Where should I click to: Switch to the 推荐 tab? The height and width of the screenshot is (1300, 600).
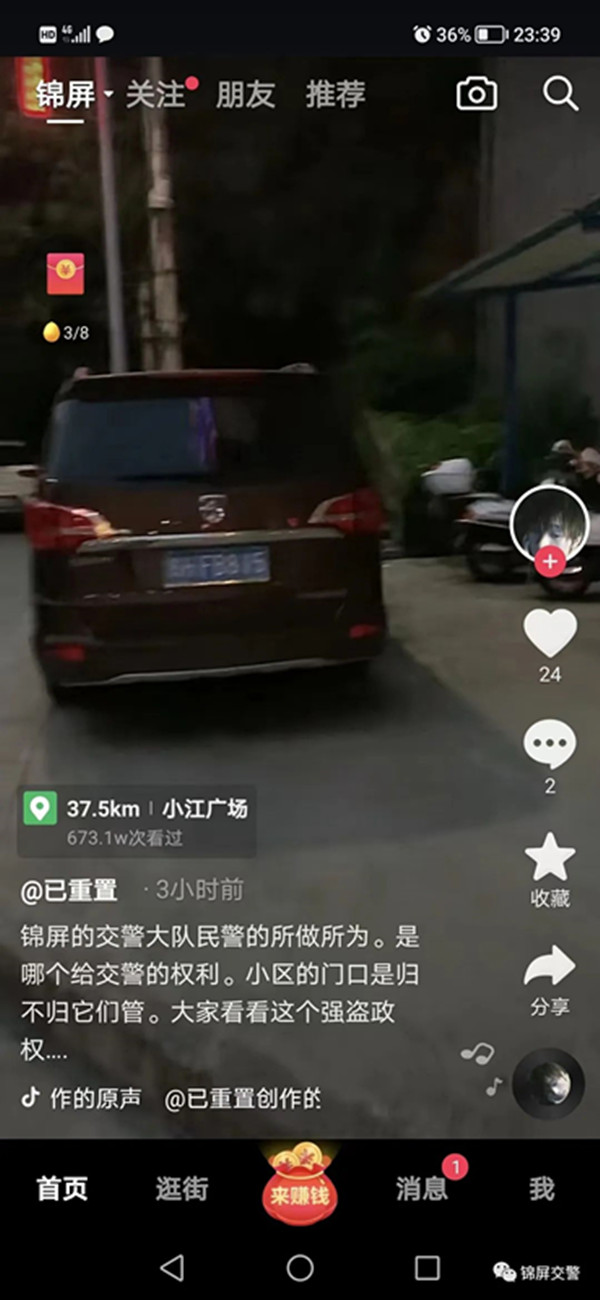(x=335, y=95)
